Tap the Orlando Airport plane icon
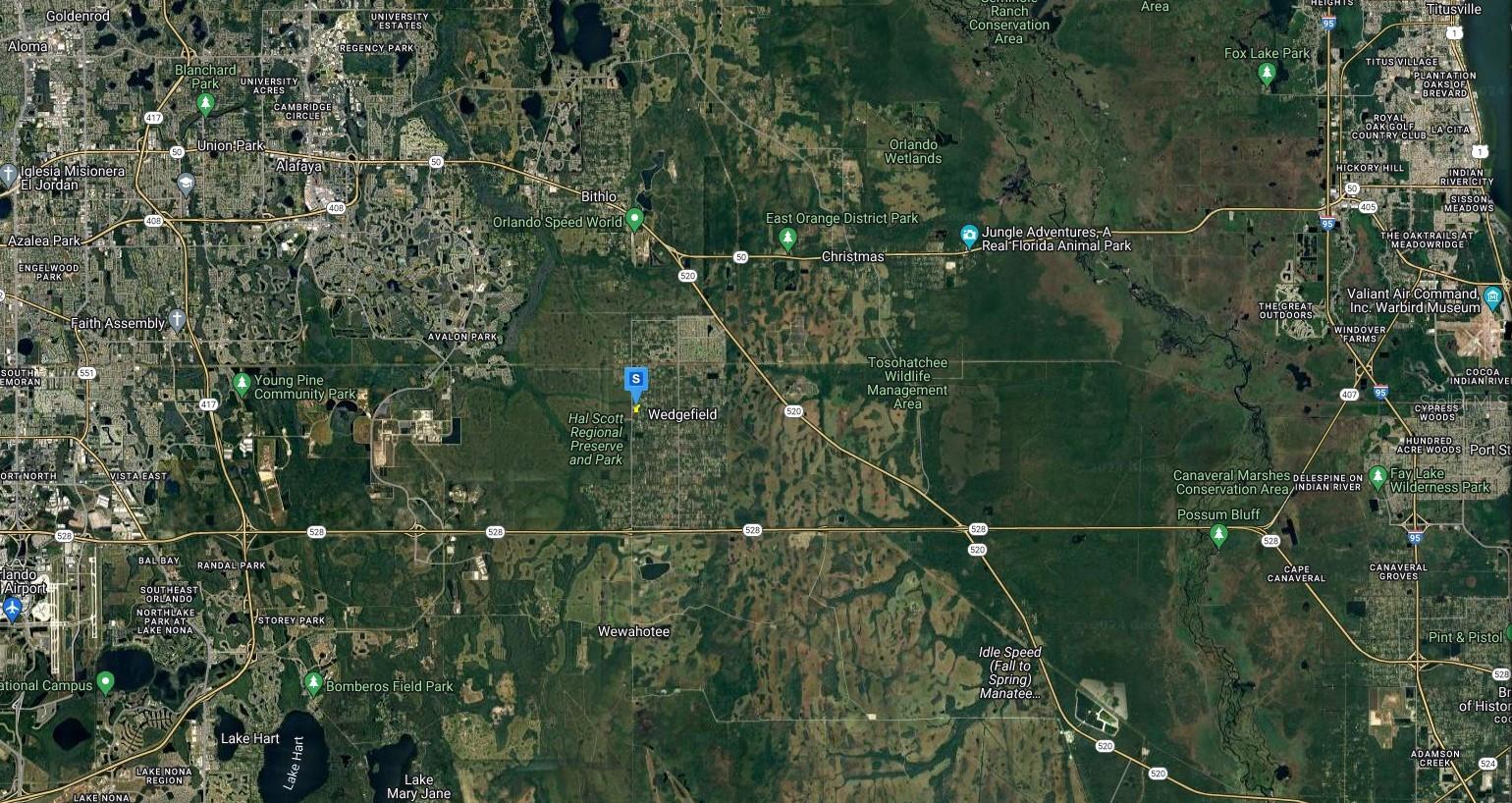The width and height of the screenshot is (1512, 803). [12, 609]
